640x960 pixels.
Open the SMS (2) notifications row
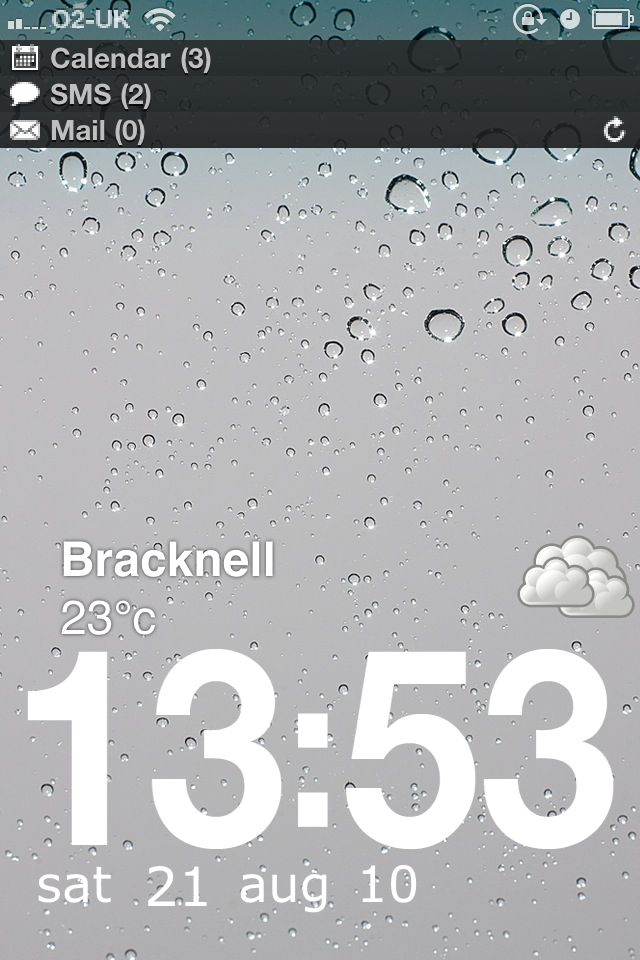click(x=100, y=95)
